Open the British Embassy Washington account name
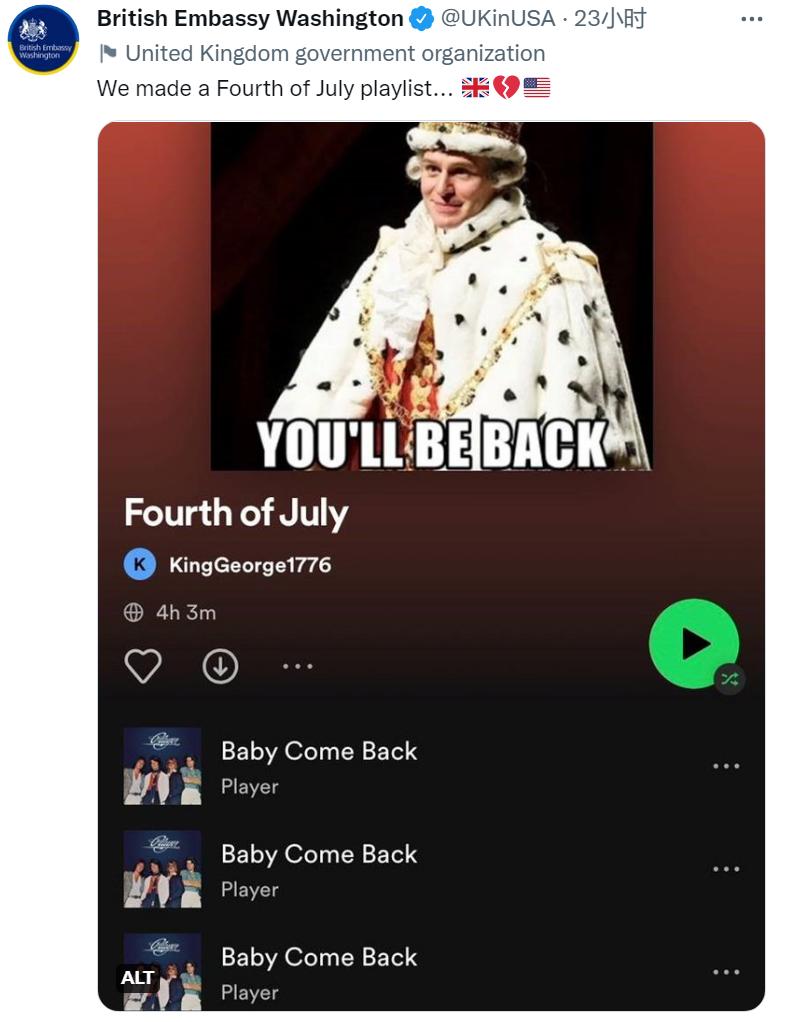Image resolution: width=785 pixels, height=1022 pixels. (249, 18)
